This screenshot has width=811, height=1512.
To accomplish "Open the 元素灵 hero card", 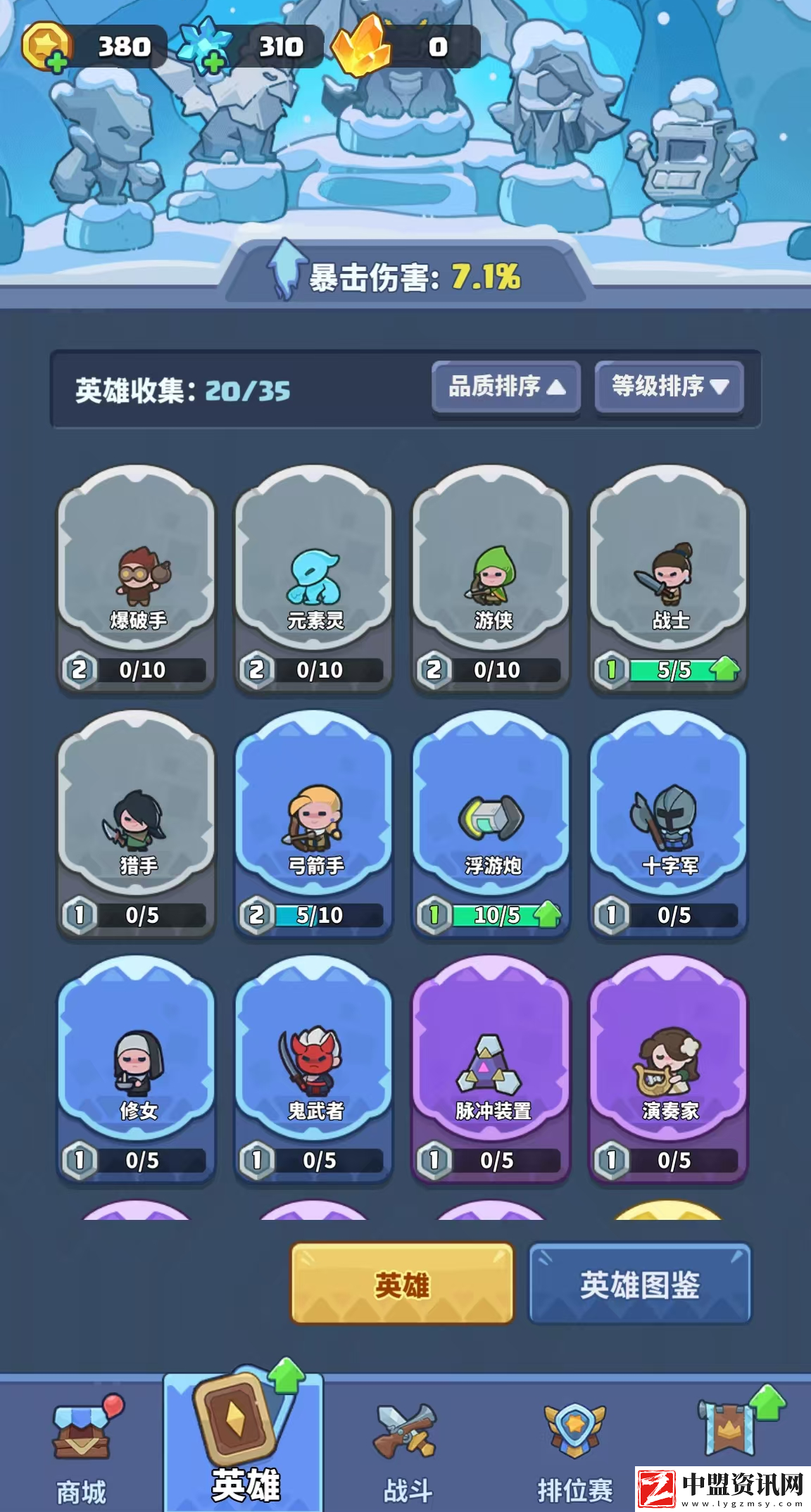I will click(x=314, y=579).
